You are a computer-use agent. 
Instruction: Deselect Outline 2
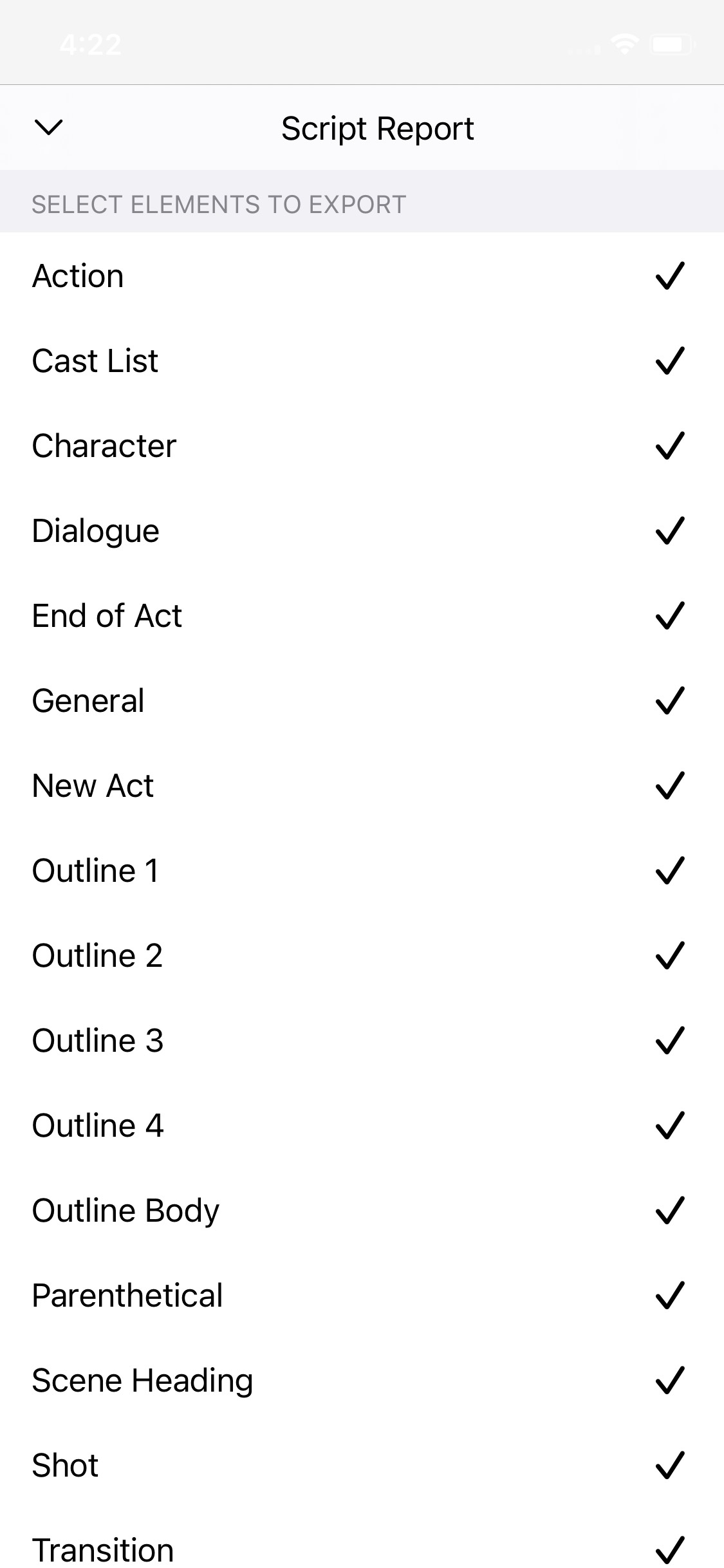[362, 955]
